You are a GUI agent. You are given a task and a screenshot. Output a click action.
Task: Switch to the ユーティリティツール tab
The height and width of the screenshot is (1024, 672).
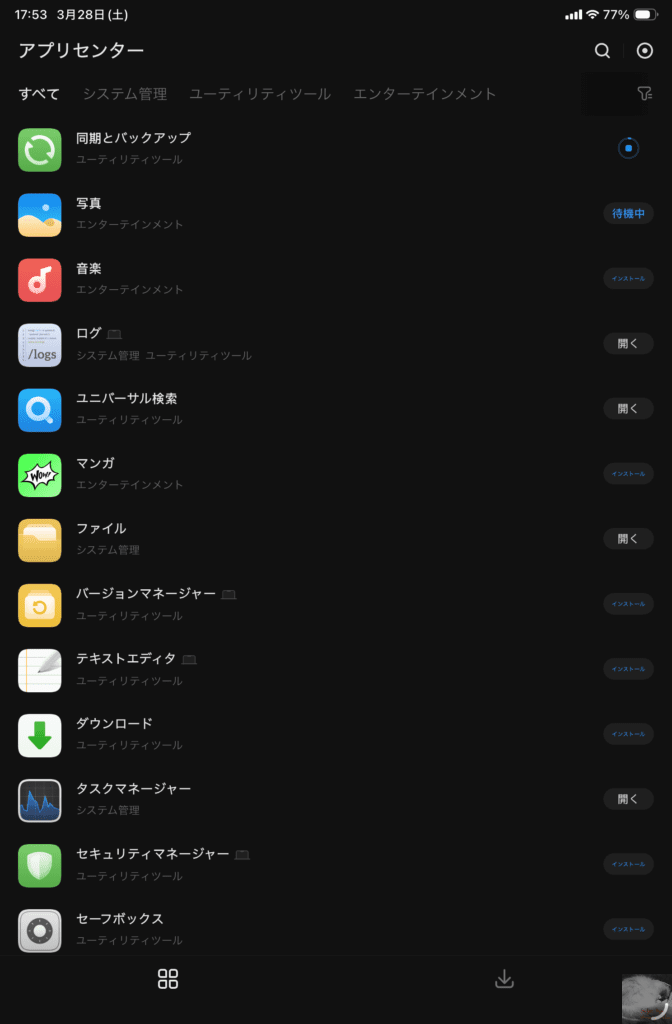pyautogui.click(x=260, y=94)
